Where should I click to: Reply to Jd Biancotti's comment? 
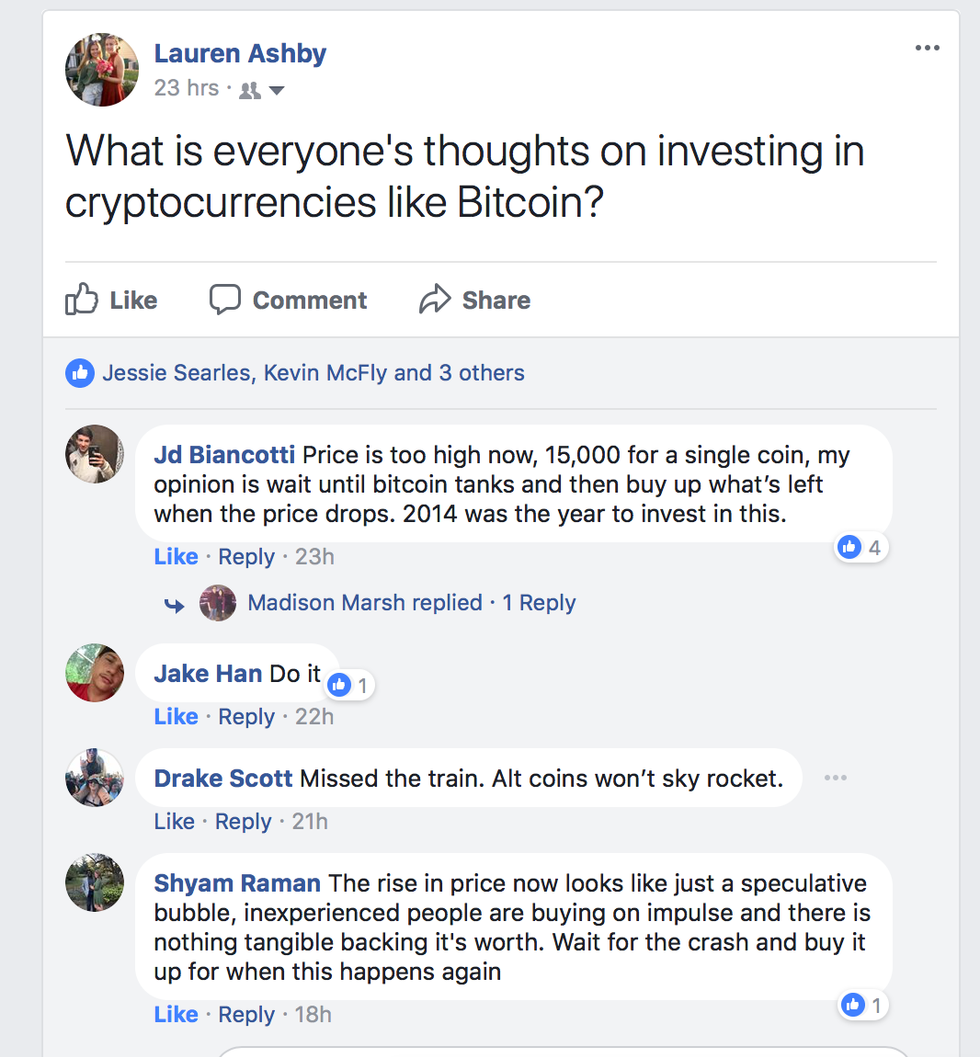(x=246, y=557)
